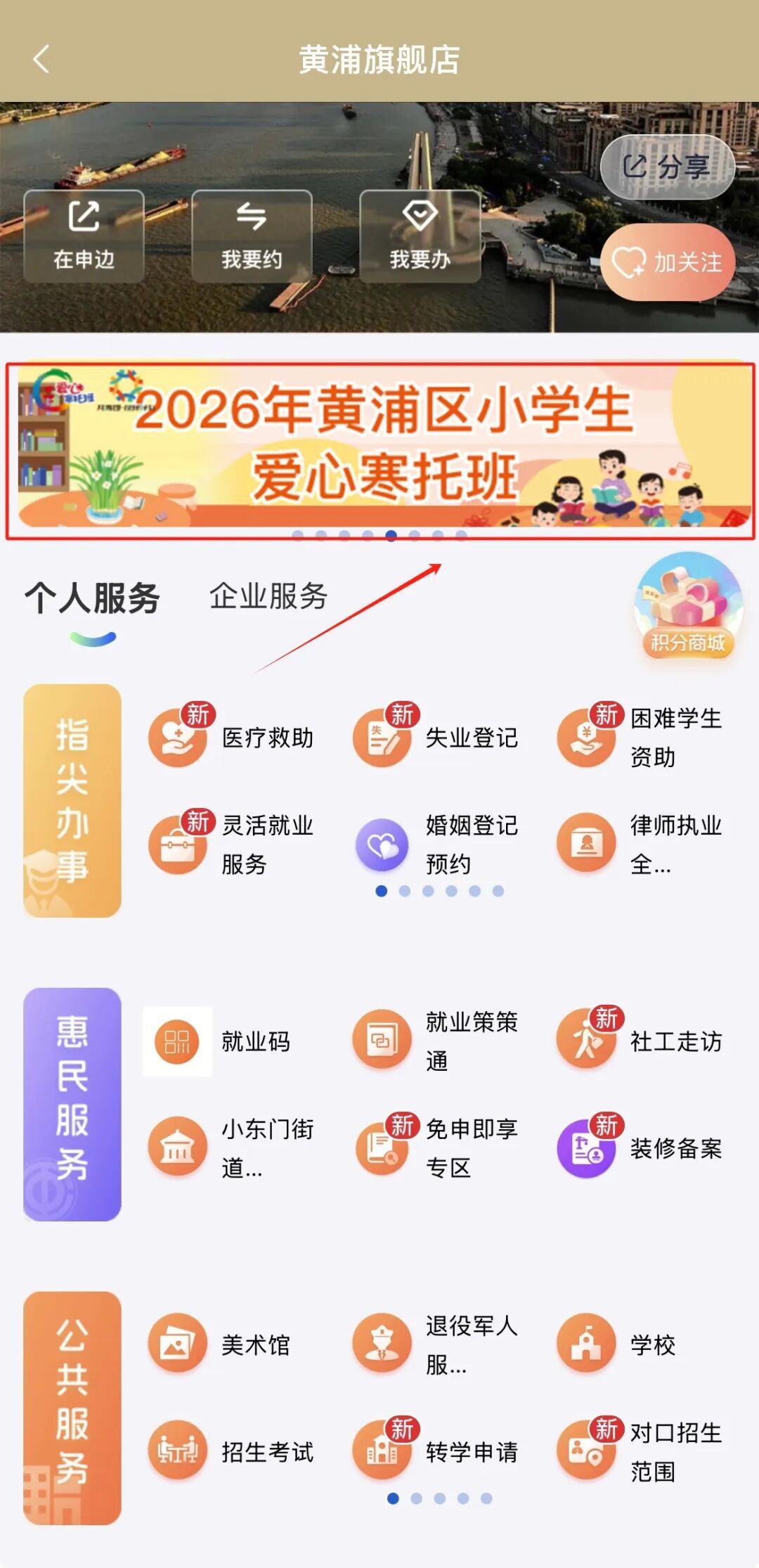
Task: Open the 我要约 appointment shortcut
Action: (x=252, y=236)
